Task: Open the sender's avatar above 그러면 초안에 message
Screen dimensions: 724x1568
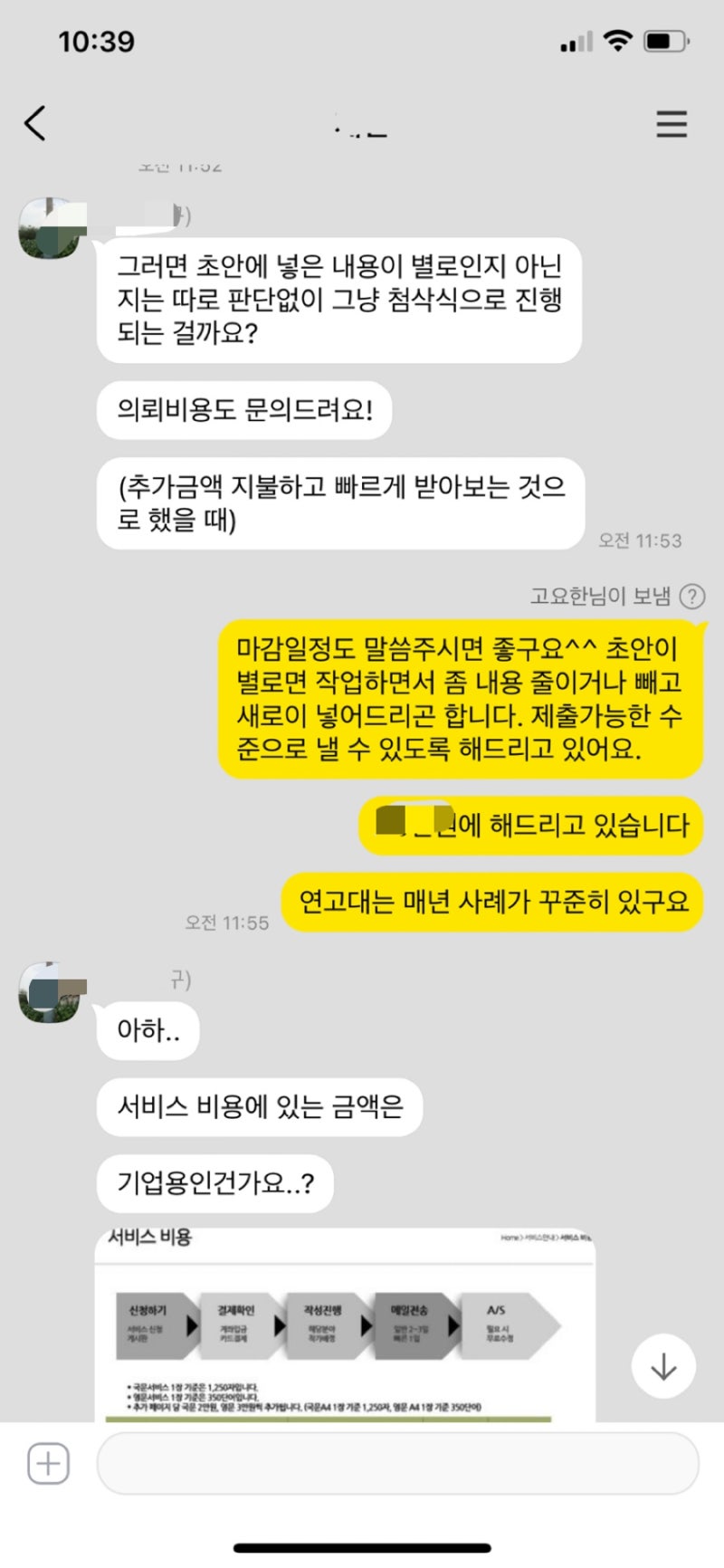Action: tap(49, 228)
